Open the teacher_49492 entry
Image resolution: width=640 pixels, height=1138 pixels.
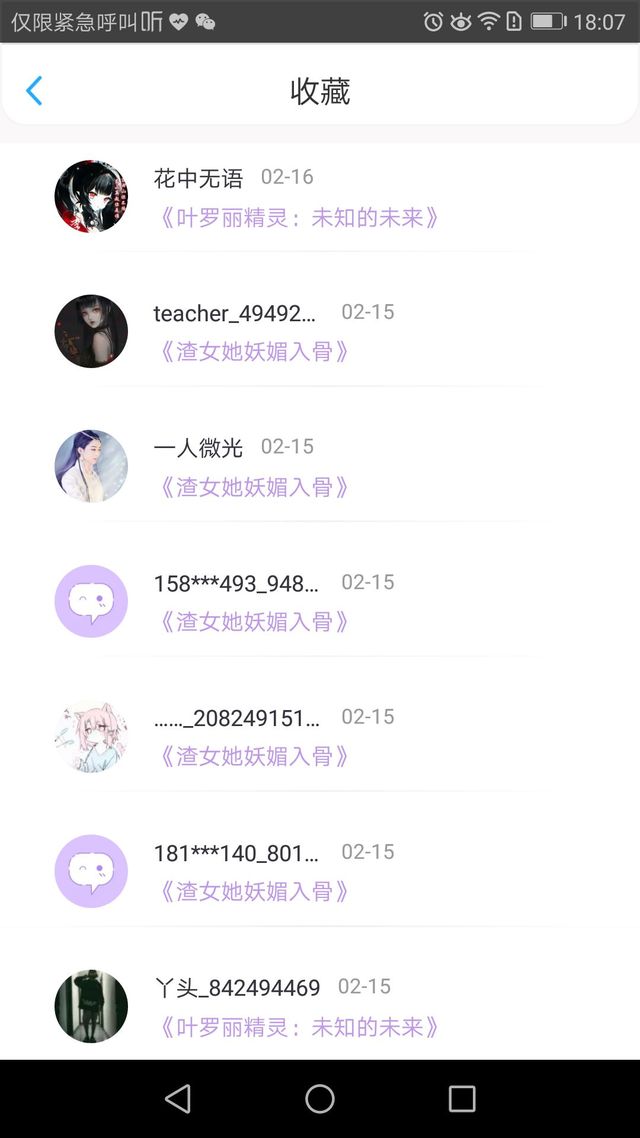(320, 332)
